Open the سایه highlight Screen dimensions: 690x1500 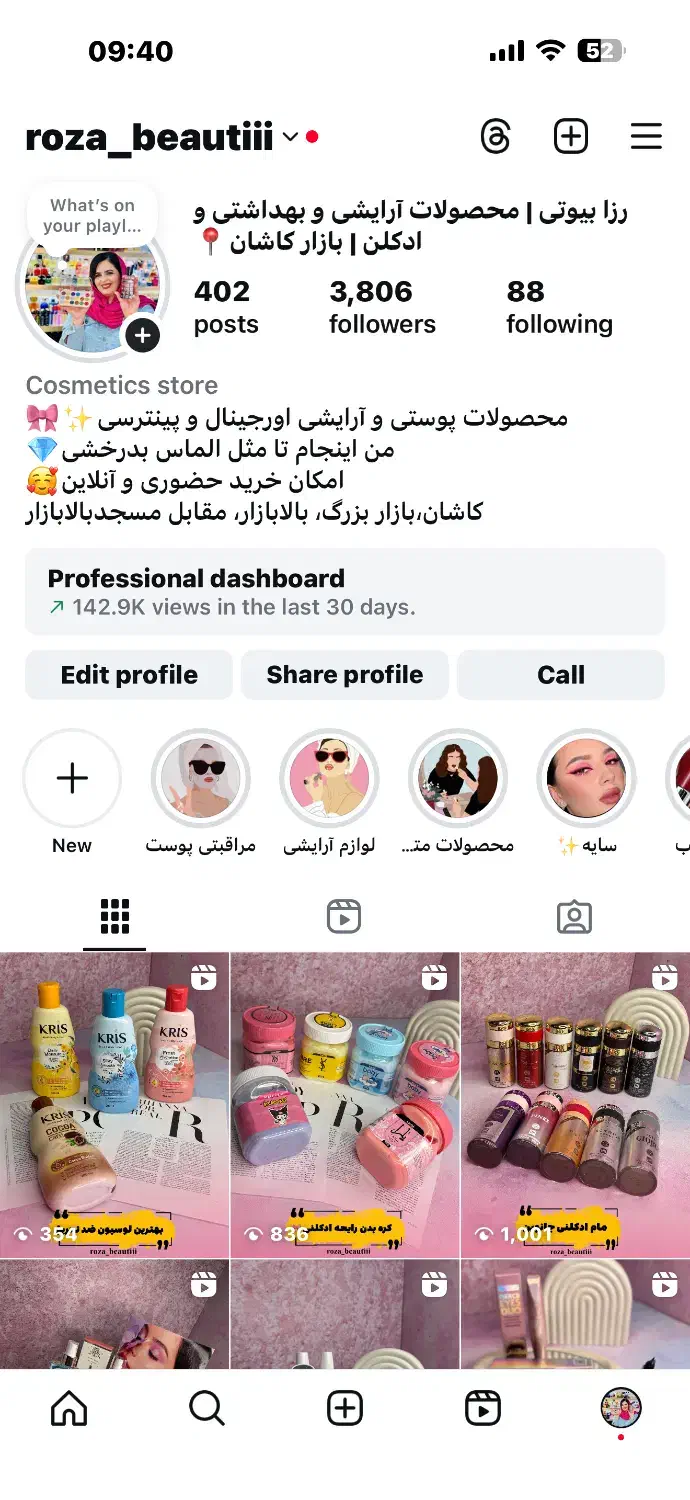[587, 779]
